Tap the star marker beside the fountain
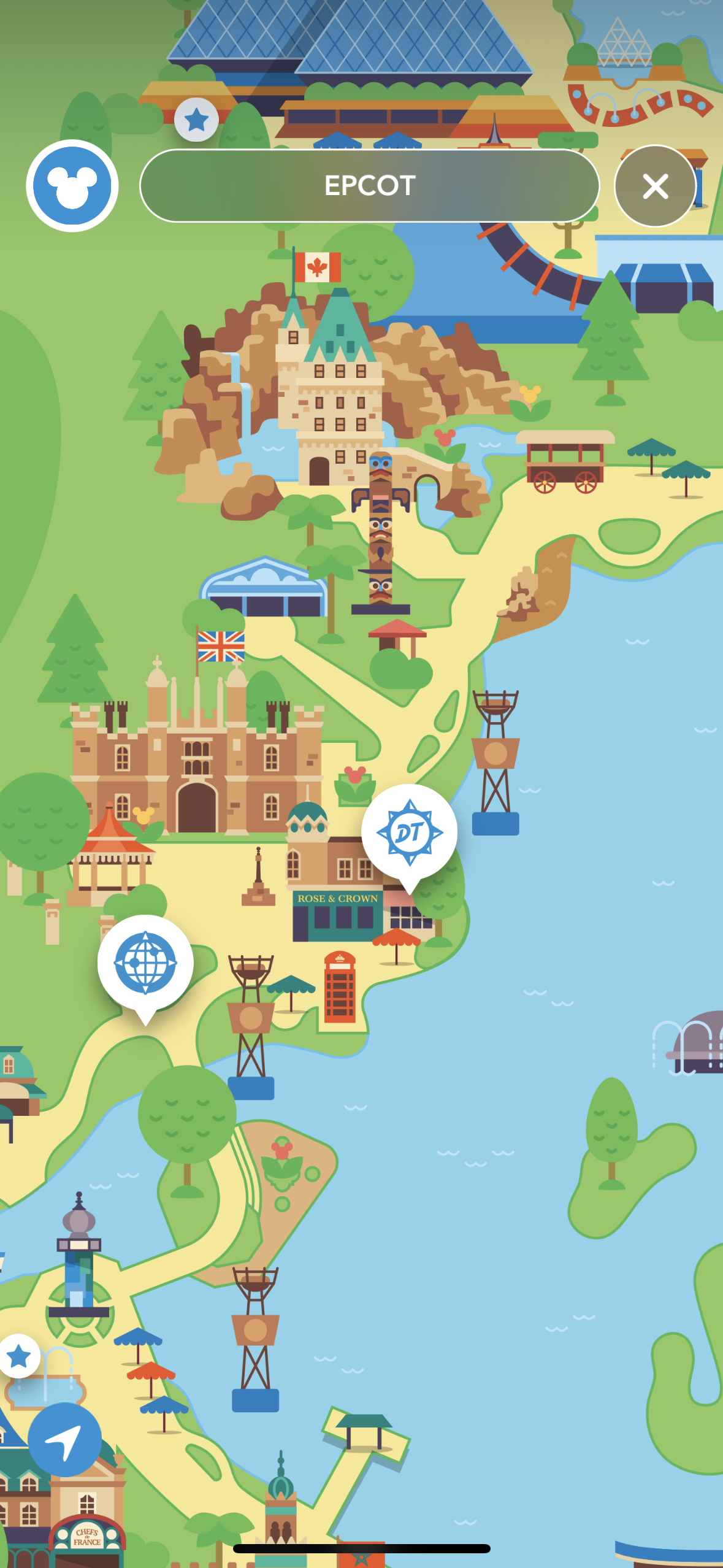This screenshot has height=1568, width=723. pyautogui.click(x=18, y=1356)
